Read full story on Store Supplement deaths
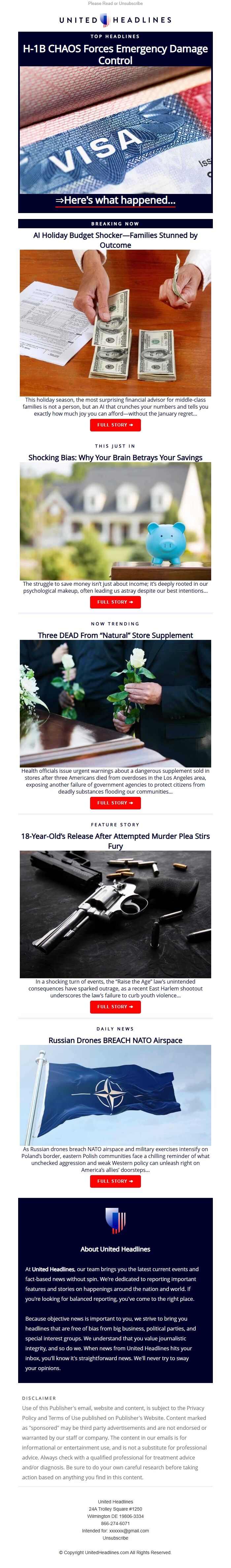 pos(115,803)
